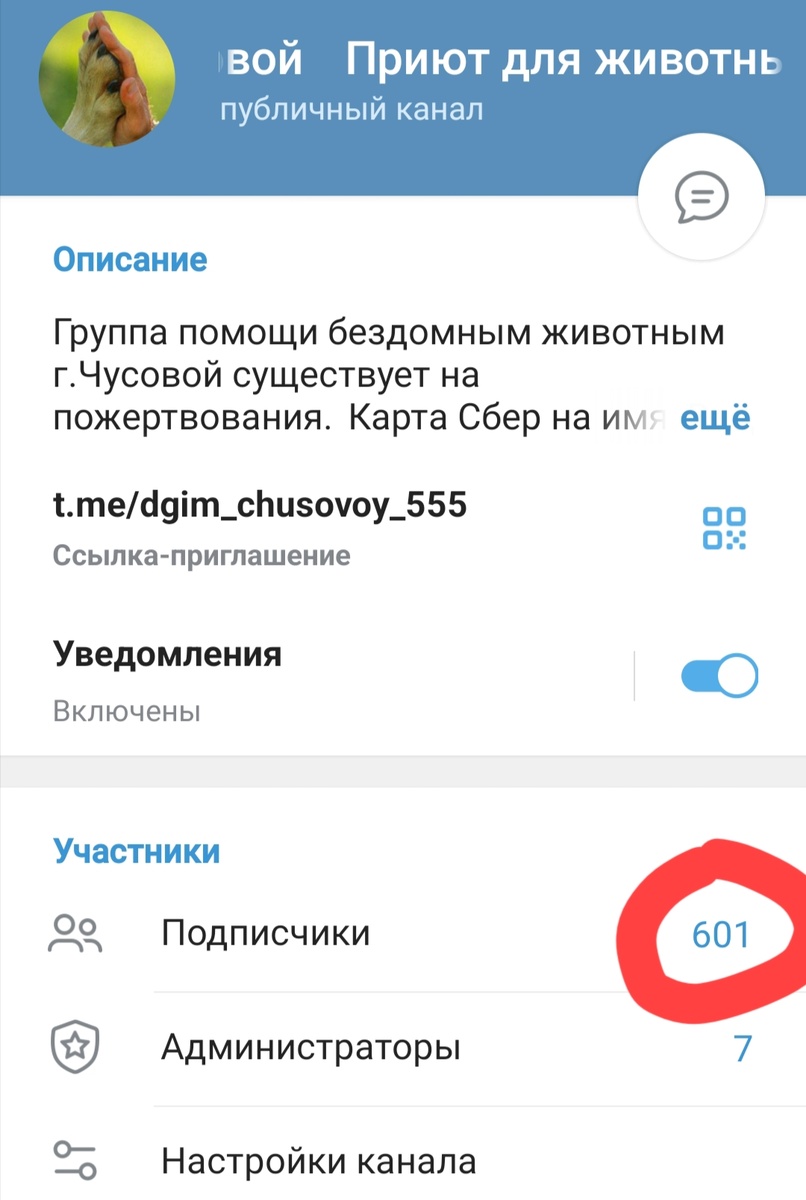This screenshot has height=1200, width=806.
Task: Tap the channel profile photo
Action: pos(106,80)
